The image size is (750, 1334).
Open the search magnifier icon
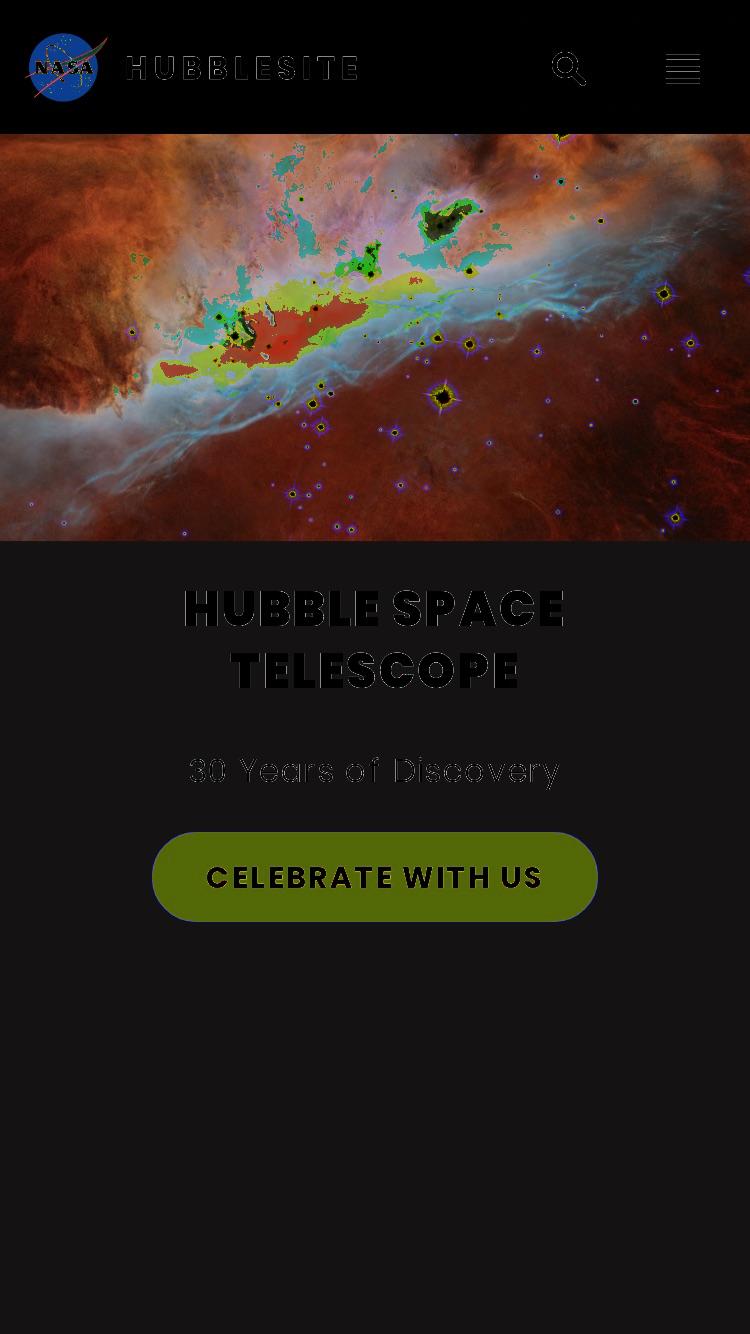click(x=569, y=68)
